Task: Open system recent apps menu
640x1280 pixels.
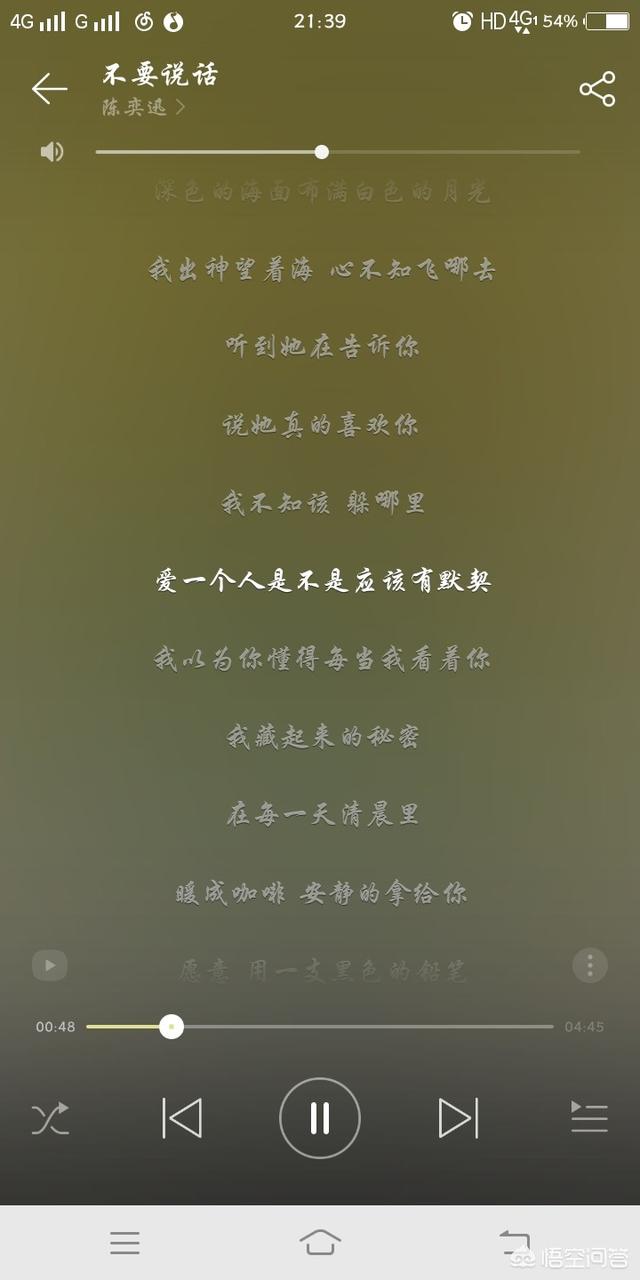Action: [125, 1243]
